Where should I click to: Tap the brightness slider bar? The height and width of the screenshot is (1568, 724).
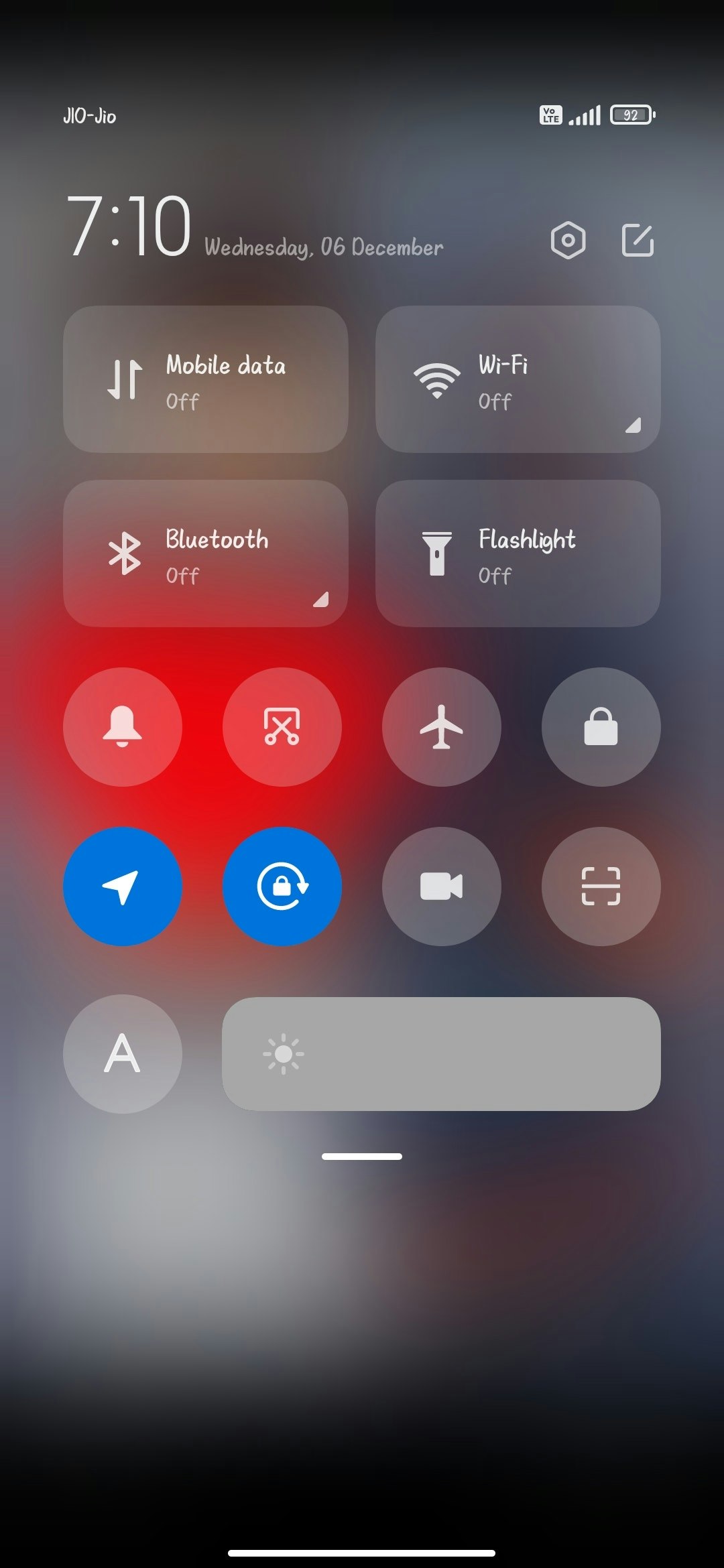pos(441,1053)
